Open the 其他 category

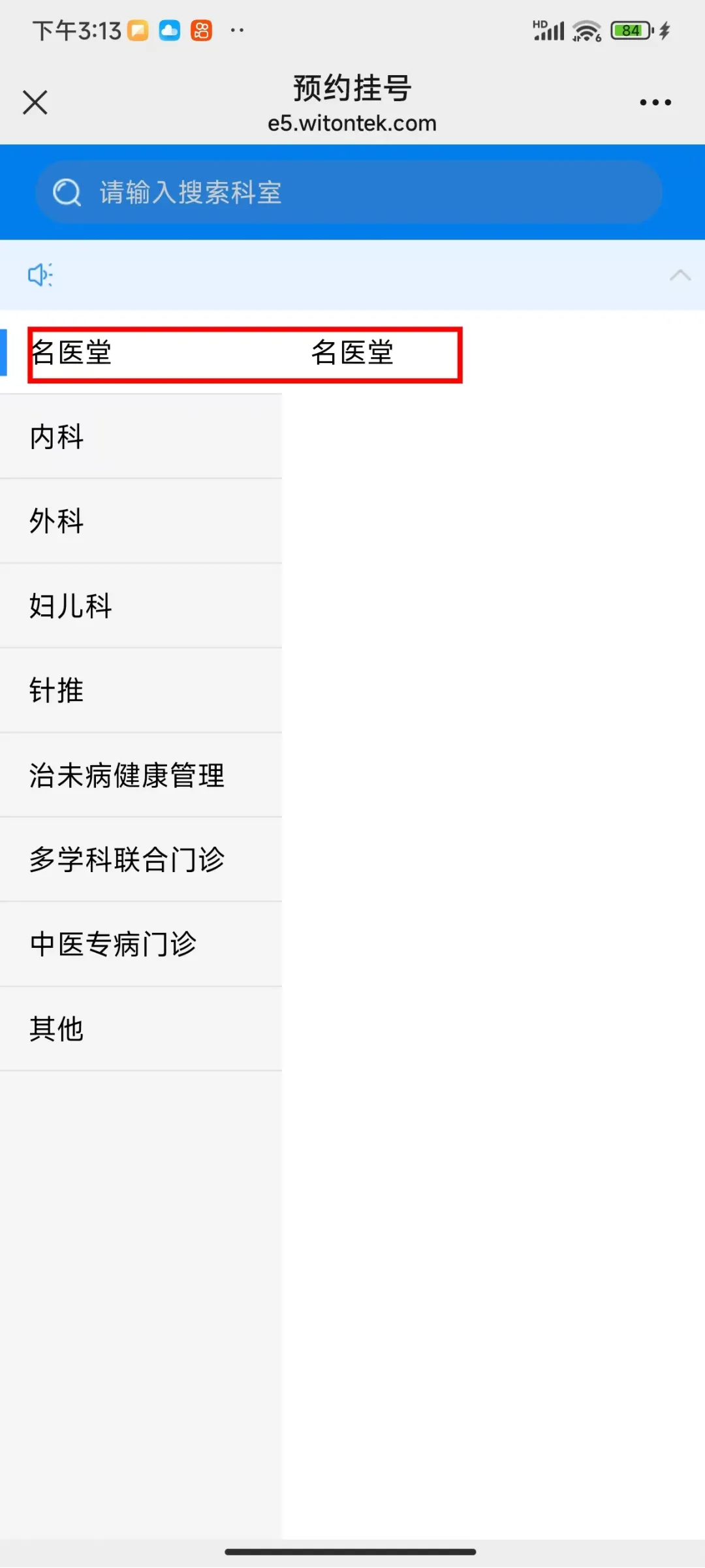[141, 1029]
